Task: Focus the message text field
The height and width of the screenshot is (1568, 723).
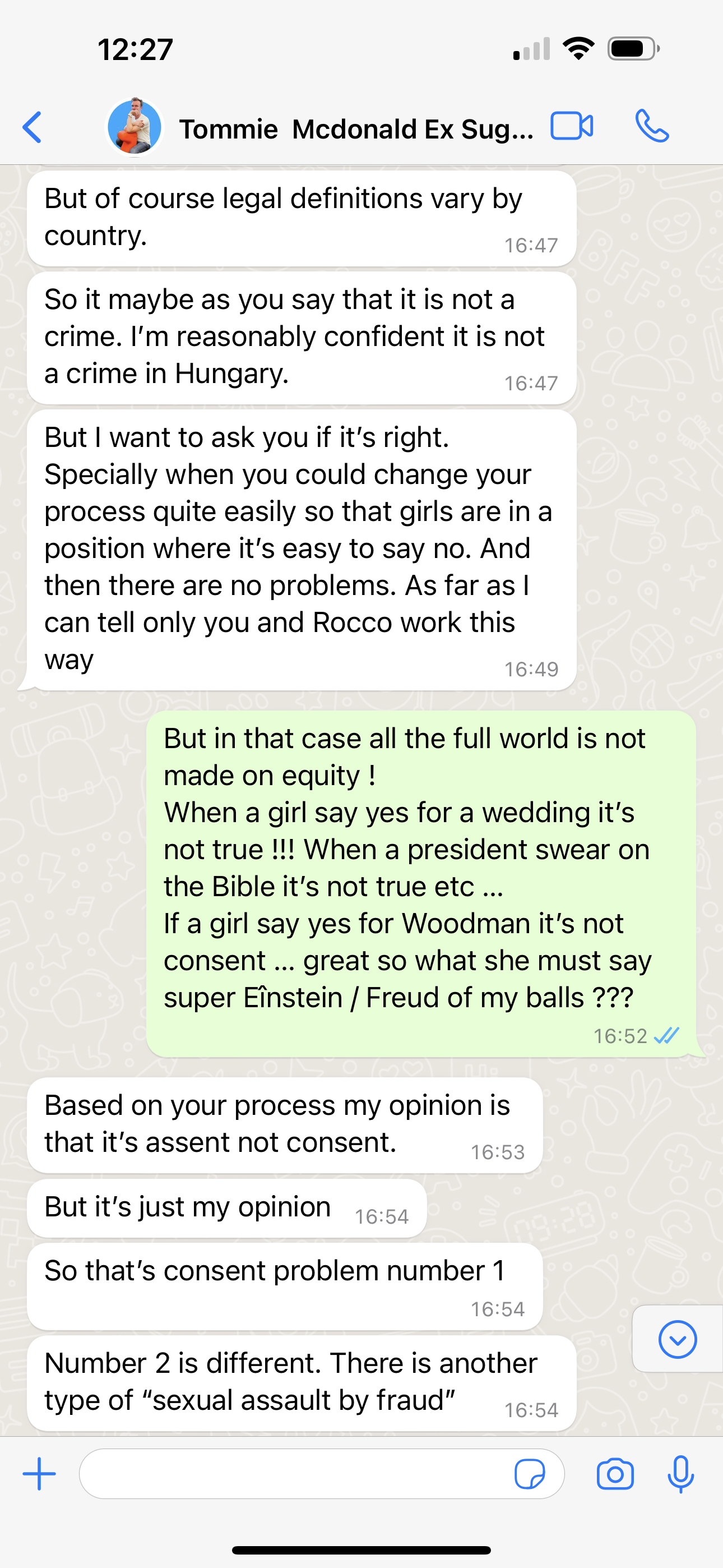Action: pos(292,1474)
